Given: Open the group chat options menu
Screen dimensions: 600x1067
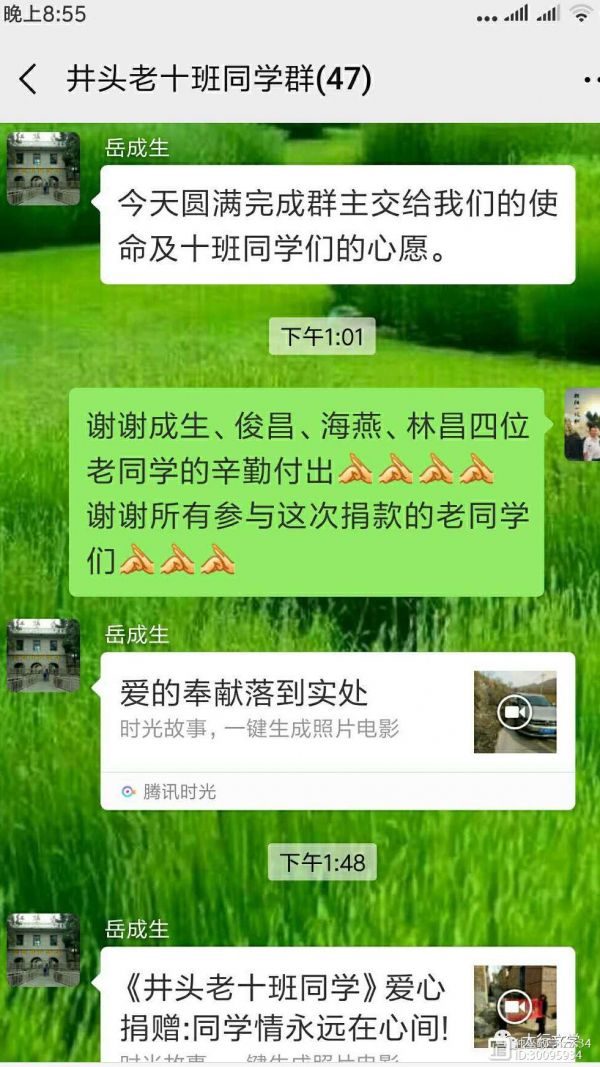Looking at the screenshot, I should [589, 79].
